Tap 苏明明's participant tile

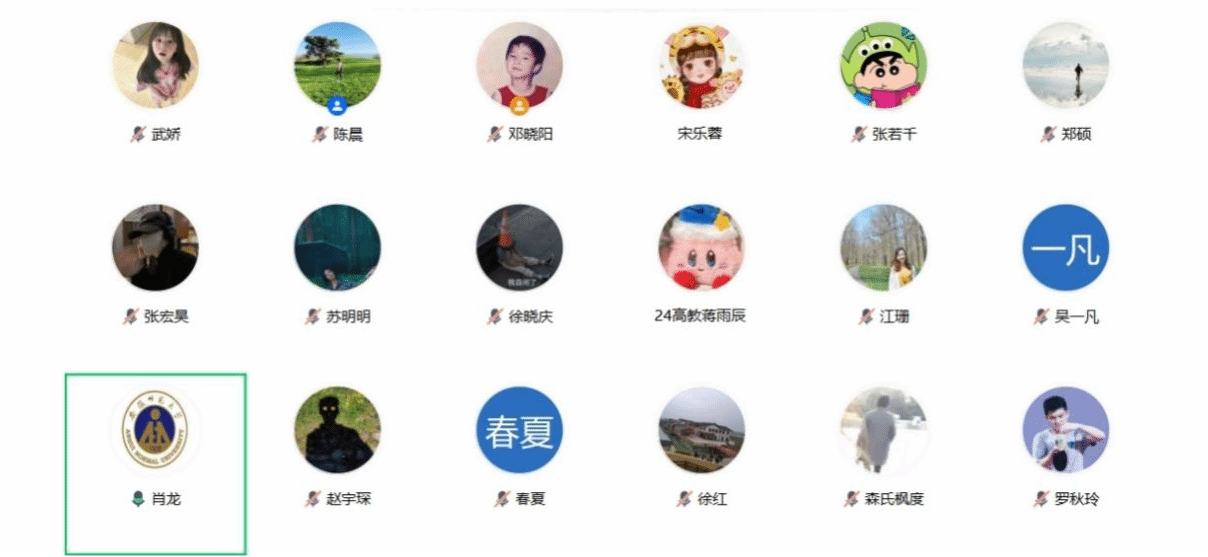click(x=337, y=249)
